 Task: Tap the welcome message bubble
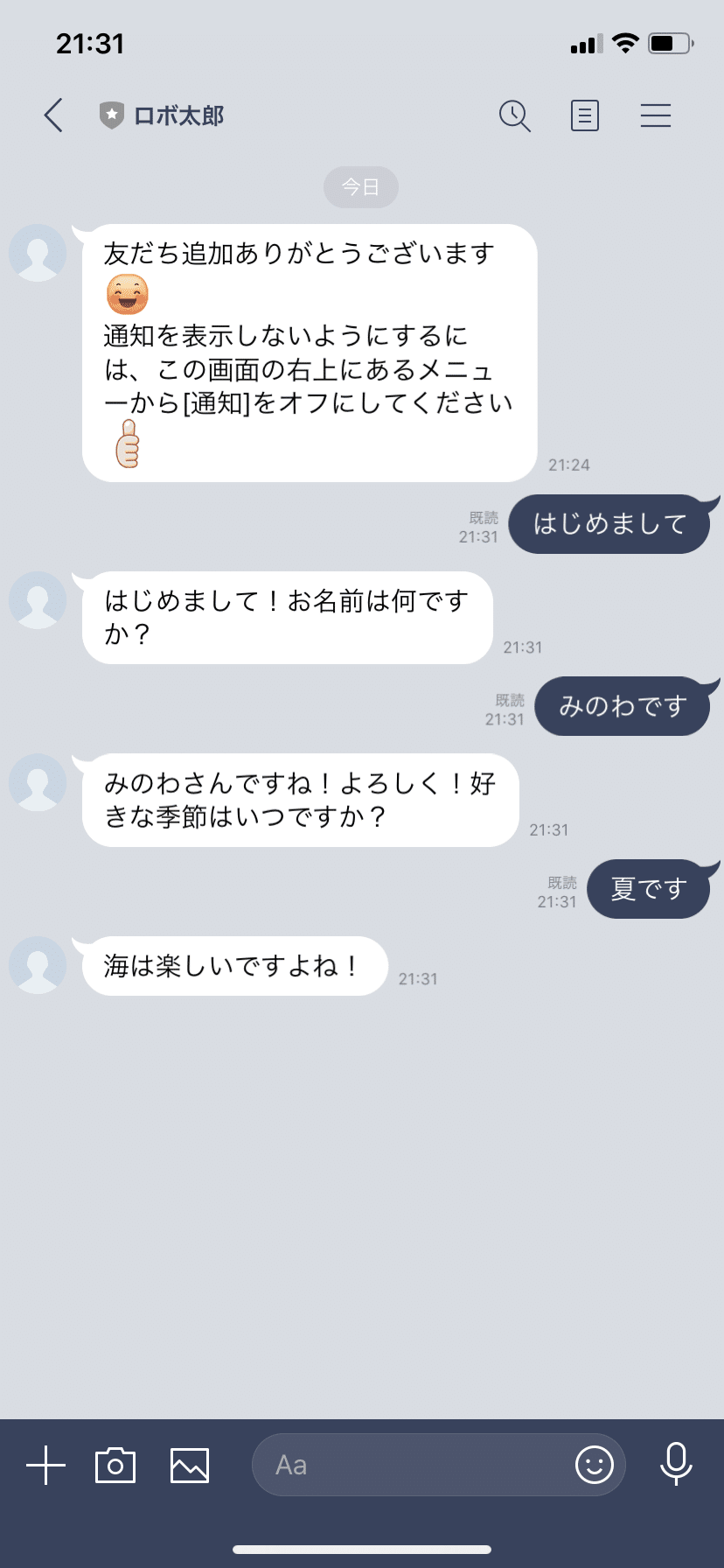(x=310, y=350)
